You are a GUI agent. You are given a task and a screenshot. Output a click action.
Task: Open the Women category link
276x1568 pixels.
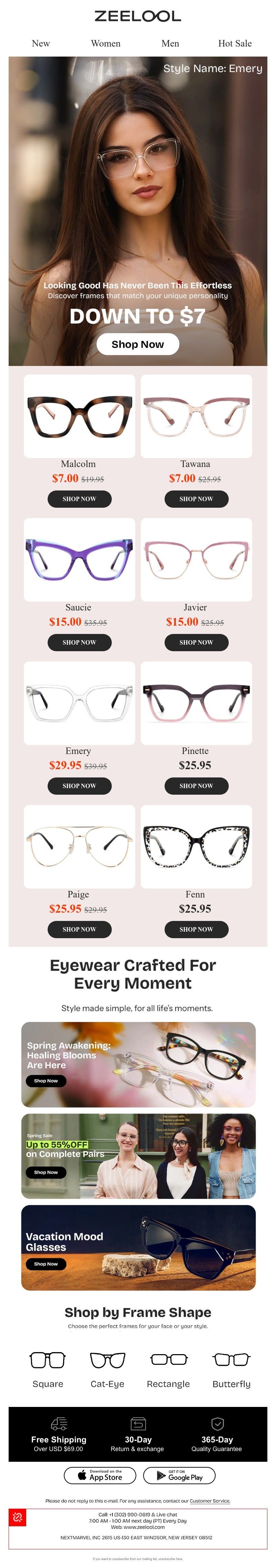point(106,43)
